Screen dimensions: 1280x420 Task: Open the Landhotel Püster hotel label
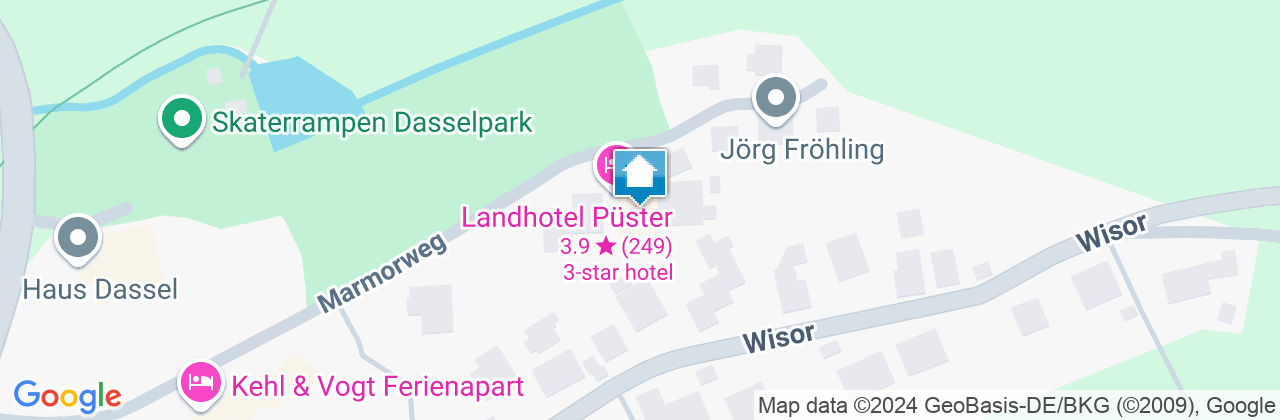click(567, 216)
